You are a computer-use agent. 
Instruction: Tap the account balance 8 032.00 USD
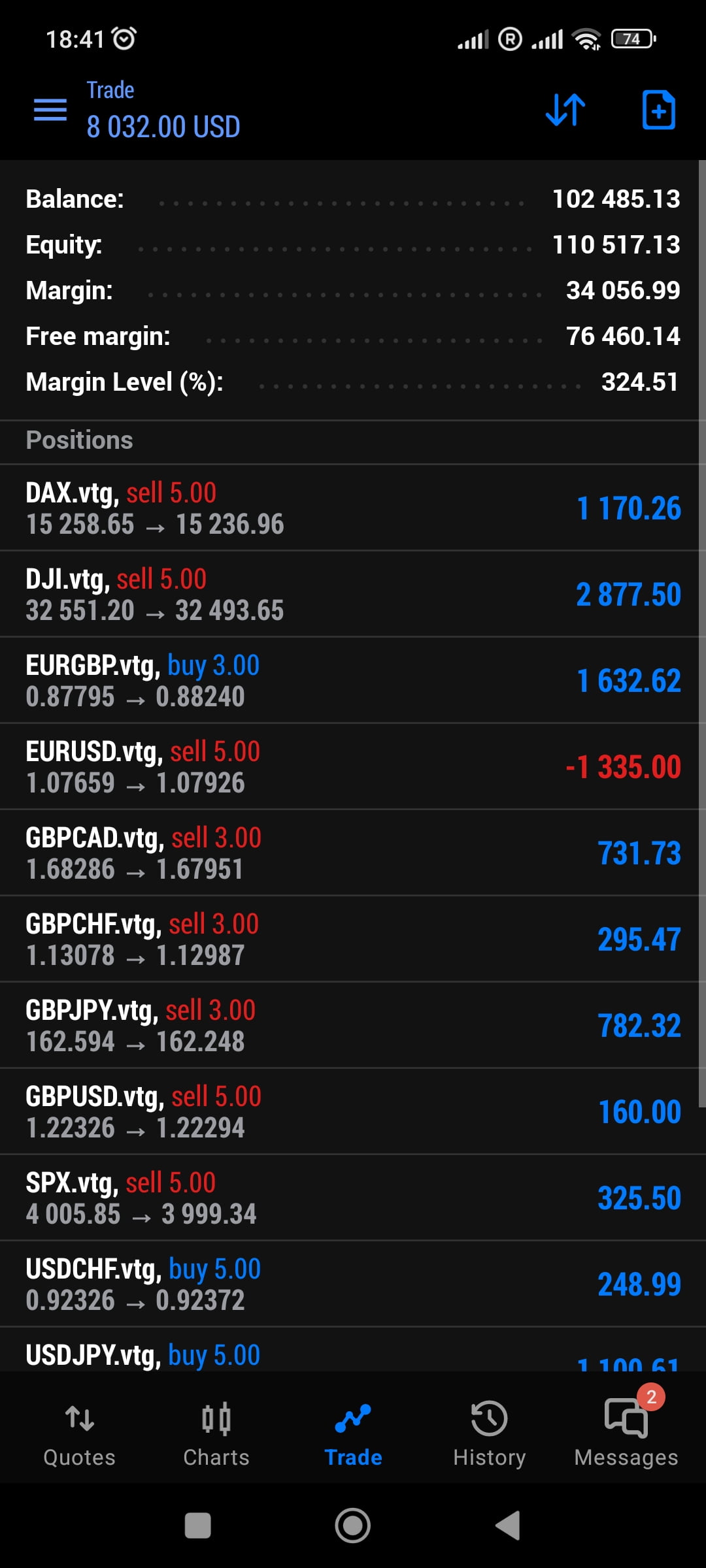(163, 126)
